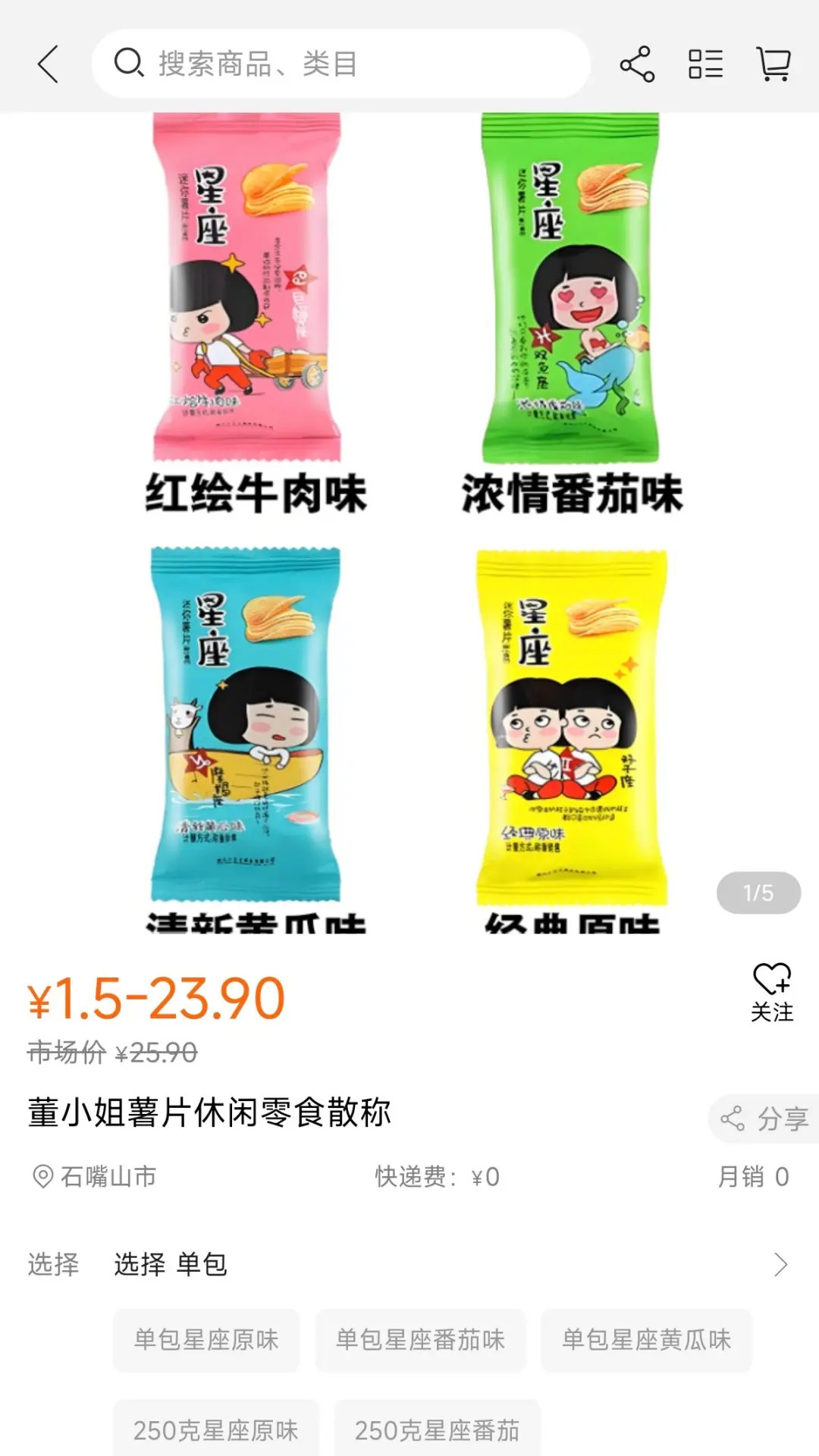Click the back arrow to return

pos(48,64)
